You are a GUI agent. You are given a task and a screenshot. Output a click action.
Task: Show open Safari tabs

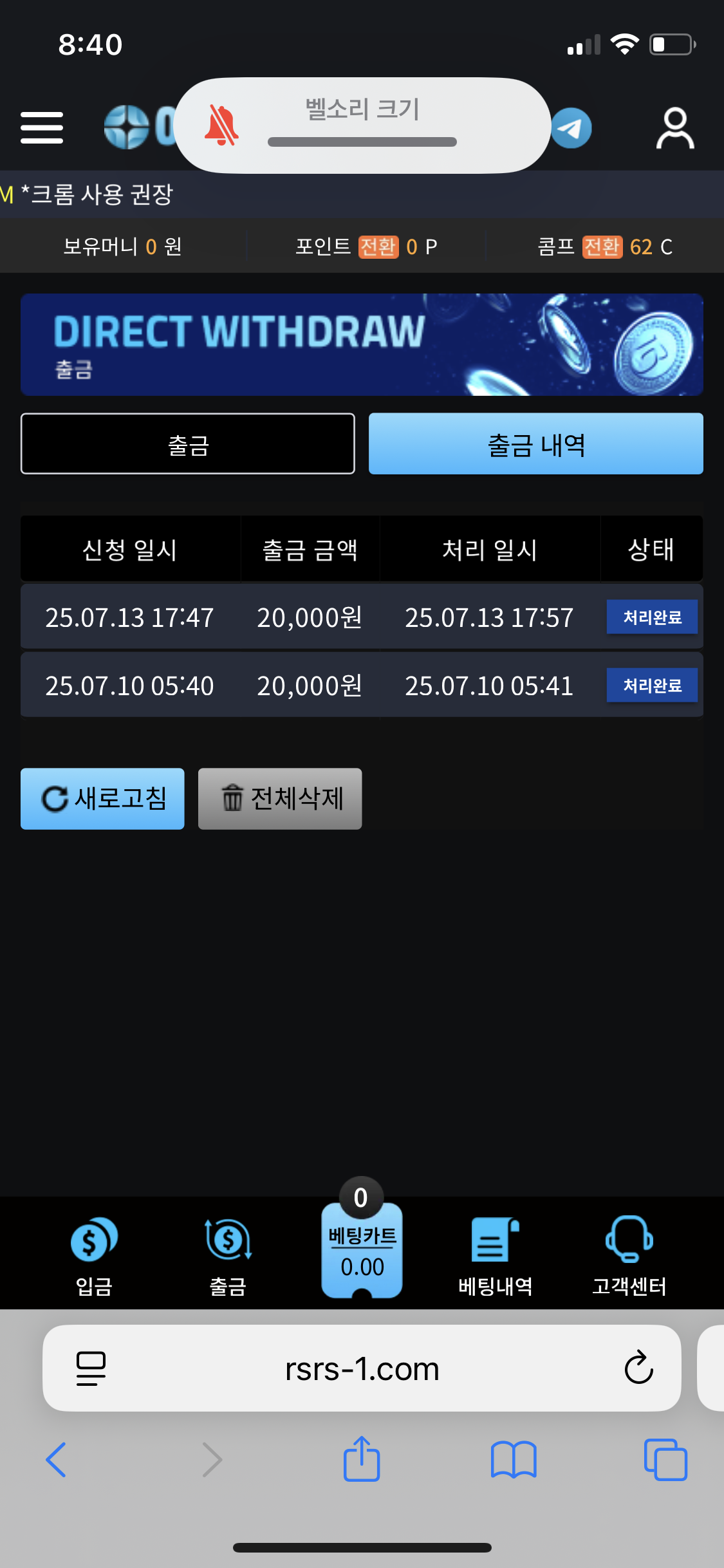[665, 1459]
